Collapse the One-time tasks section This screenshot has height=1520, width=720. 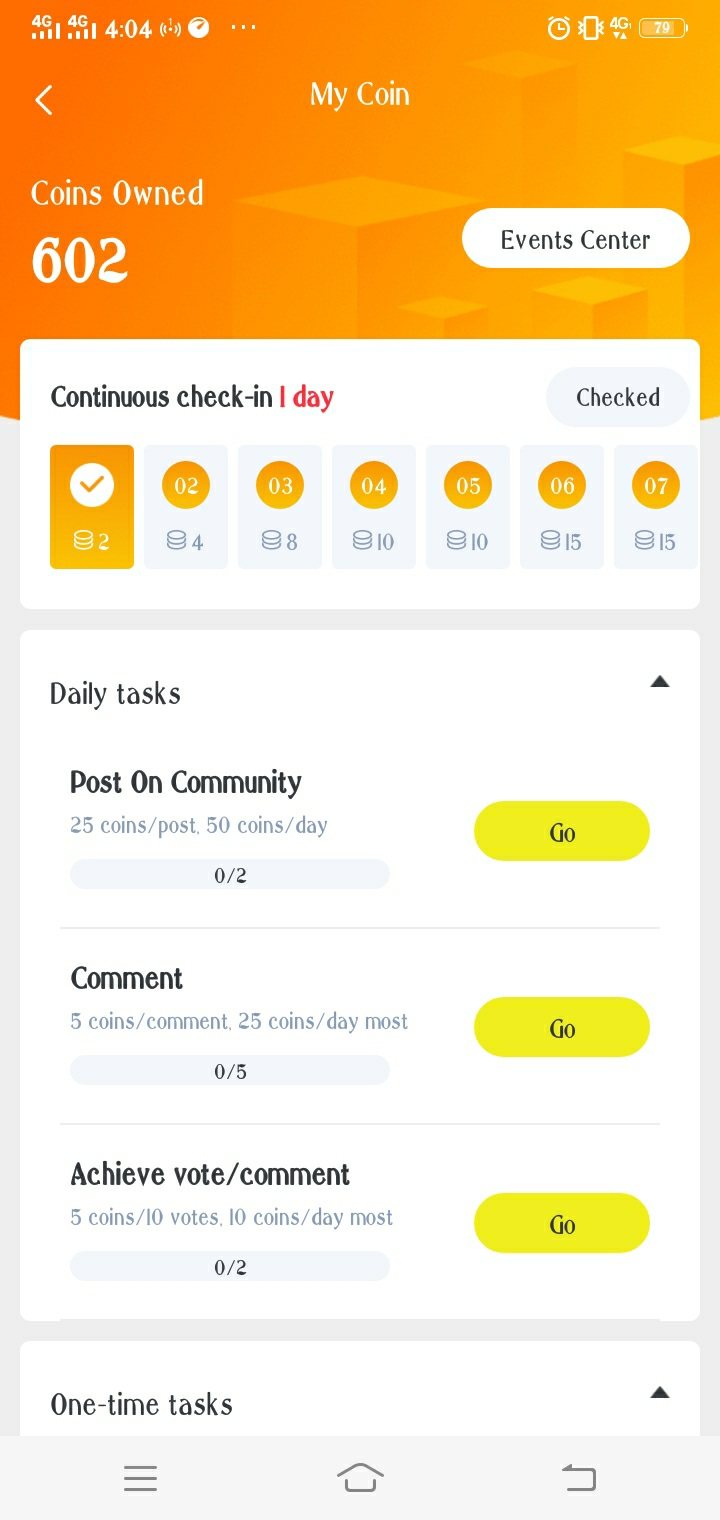coord(659,1392)
